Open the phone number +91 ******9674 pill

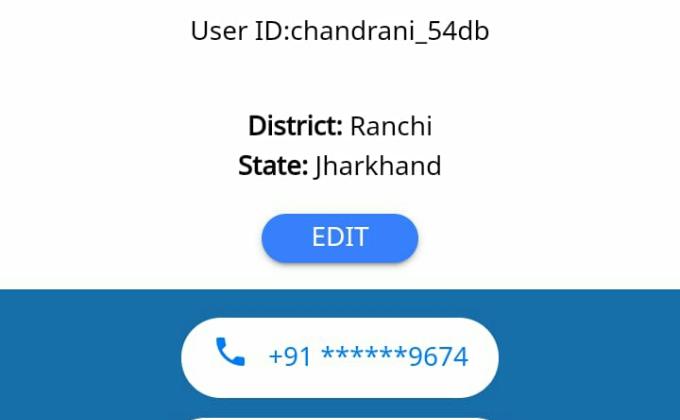[x=340, y=356]
